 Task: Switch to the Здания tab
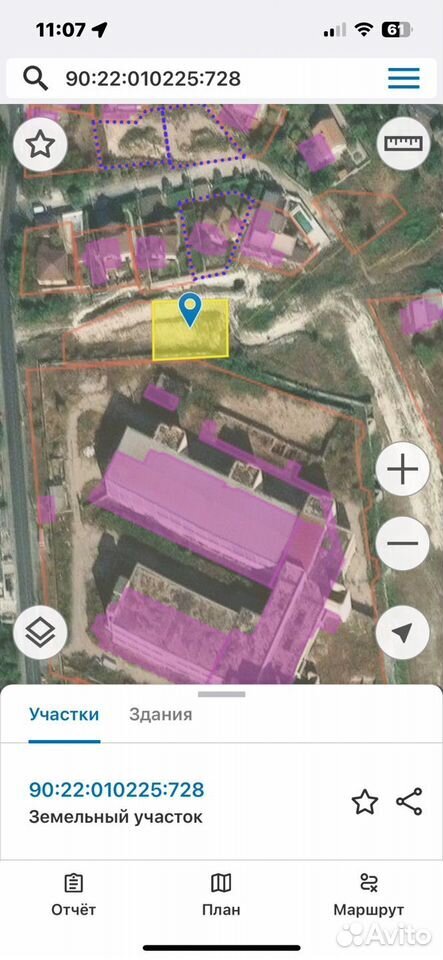160,714
